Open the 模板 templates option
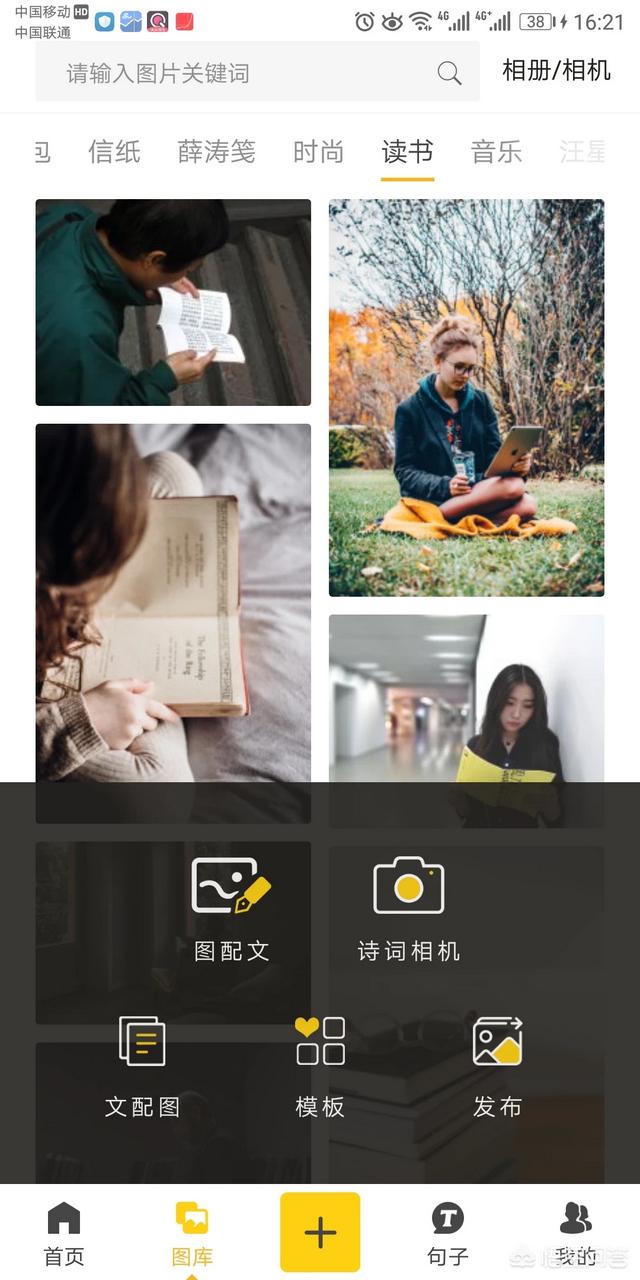 tap(320, 1066)
